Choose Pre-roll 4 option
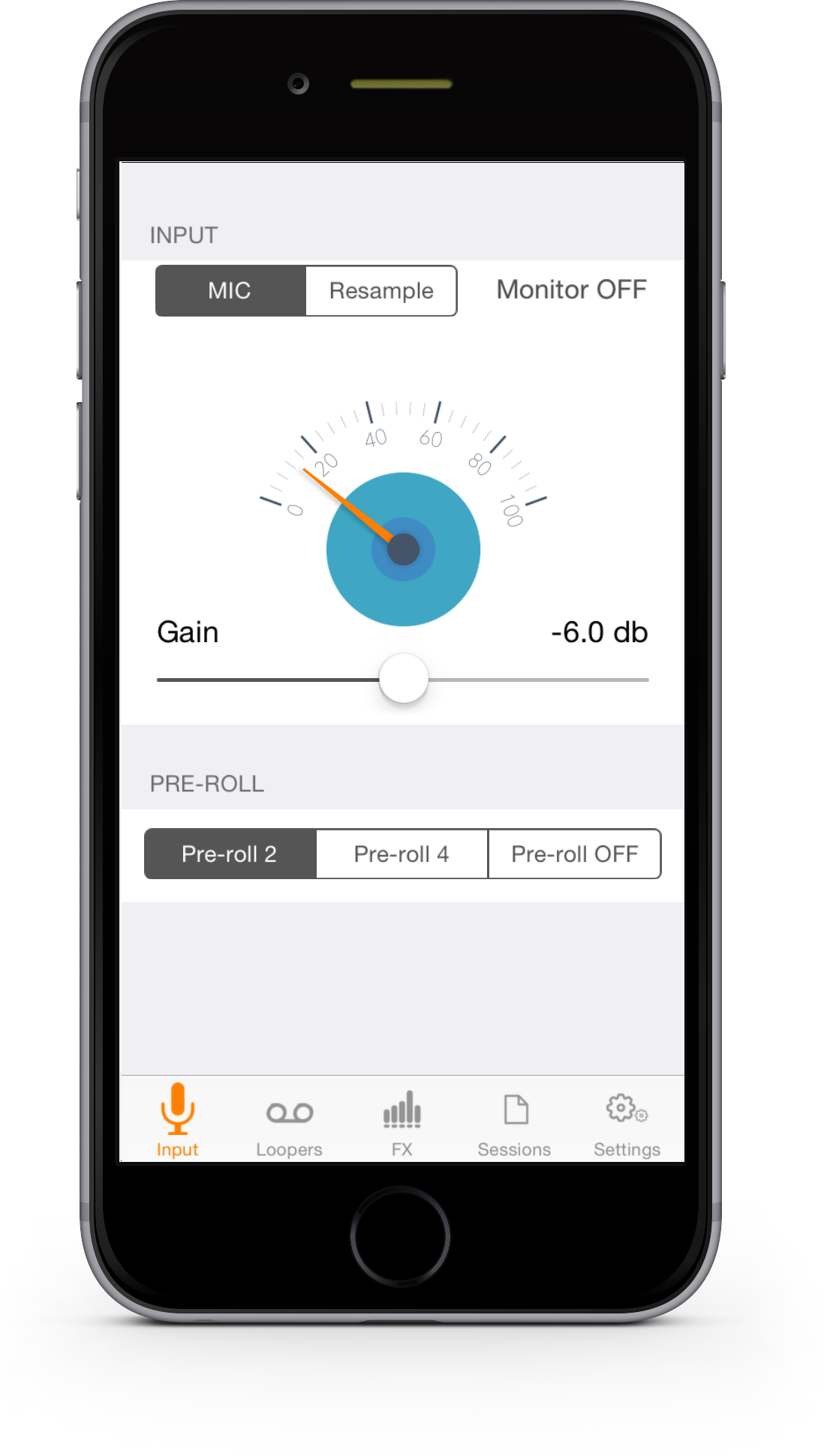Screen dimensions: 830x1456 pos(401,854)
